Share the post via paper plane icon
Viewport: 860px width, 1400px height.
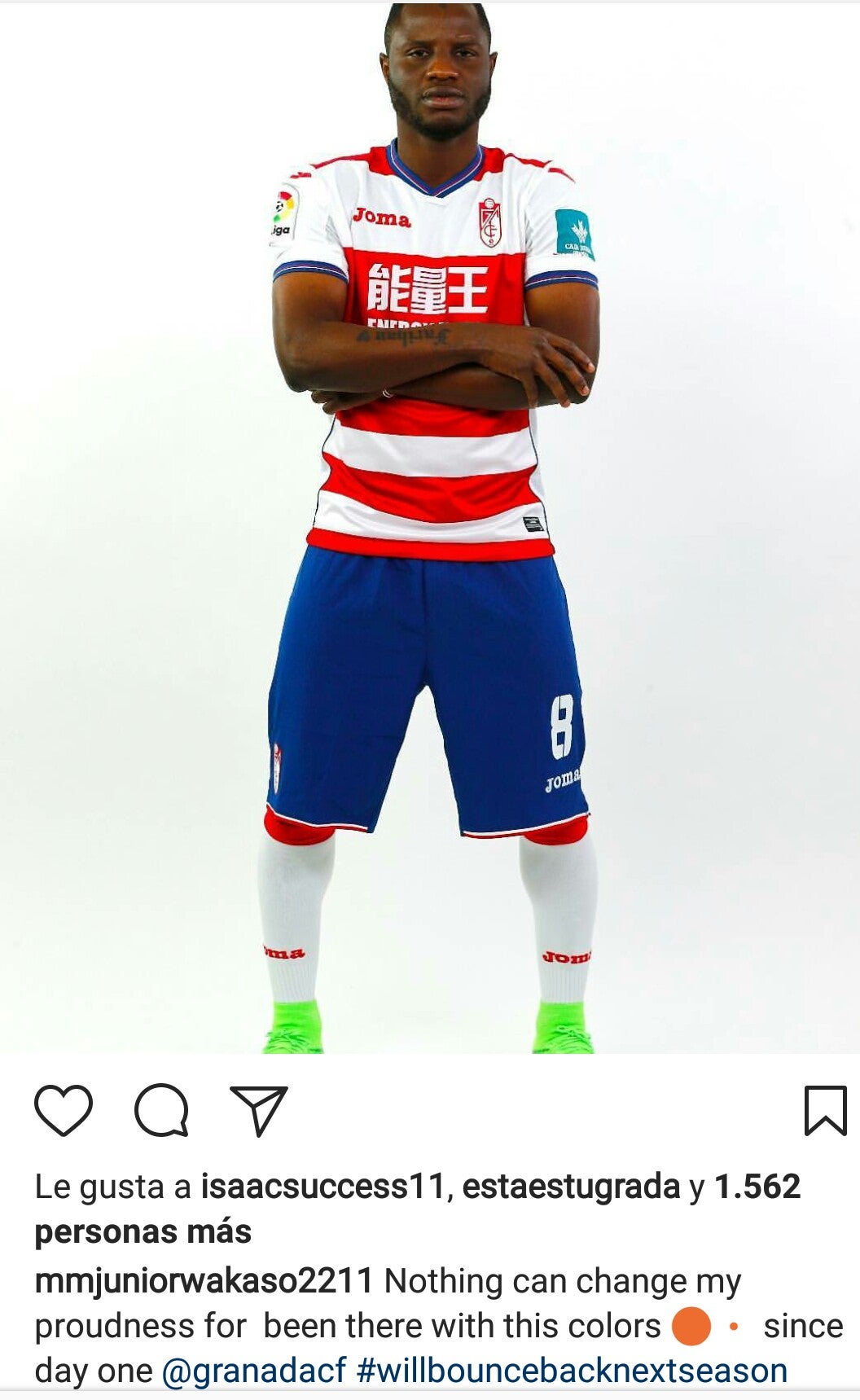click(x=259, y=1110)
